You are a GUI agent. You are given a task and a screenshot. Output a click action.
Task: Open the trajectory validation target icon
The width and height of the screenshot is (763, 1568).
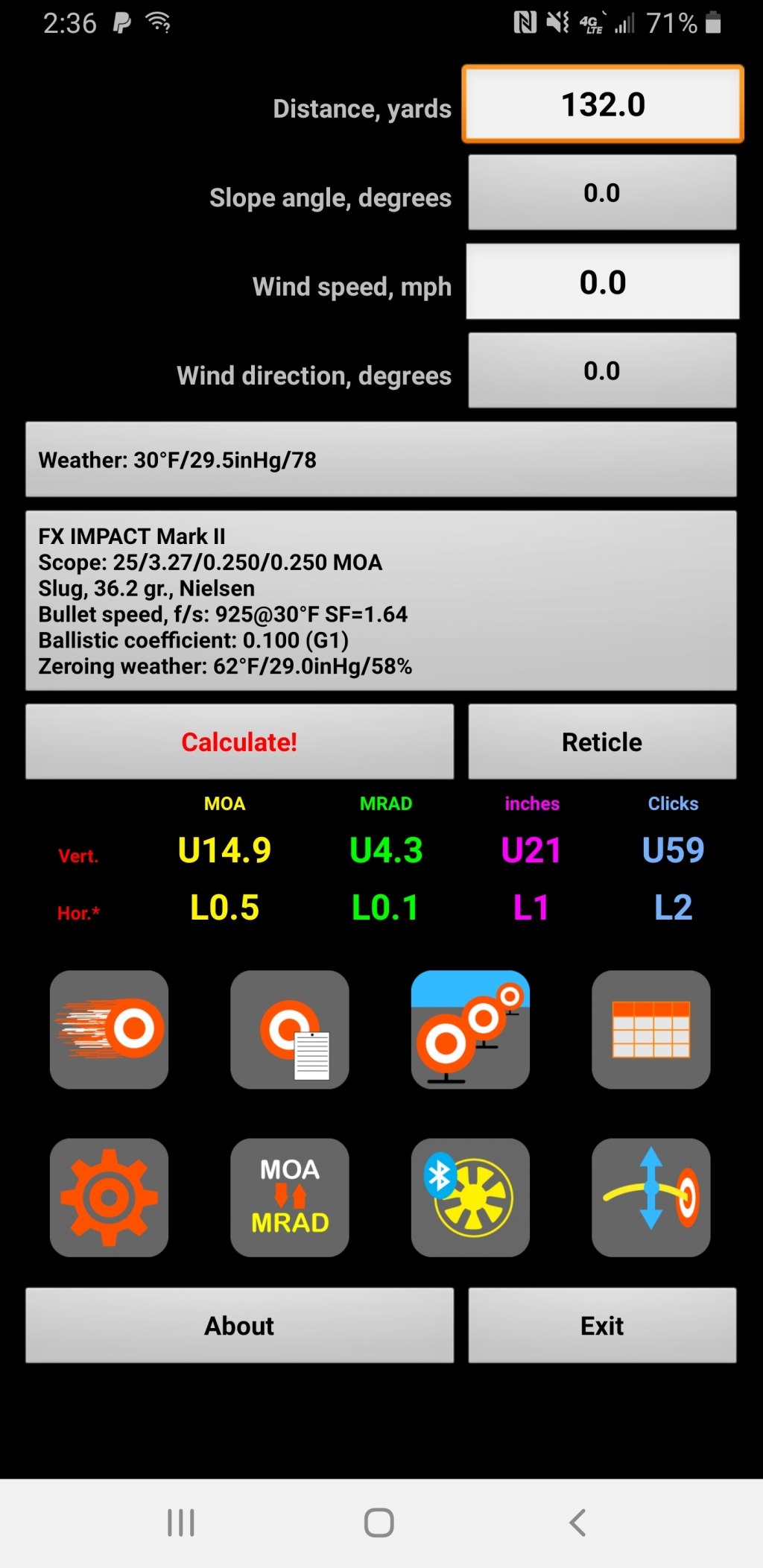tap(650, 1198)
